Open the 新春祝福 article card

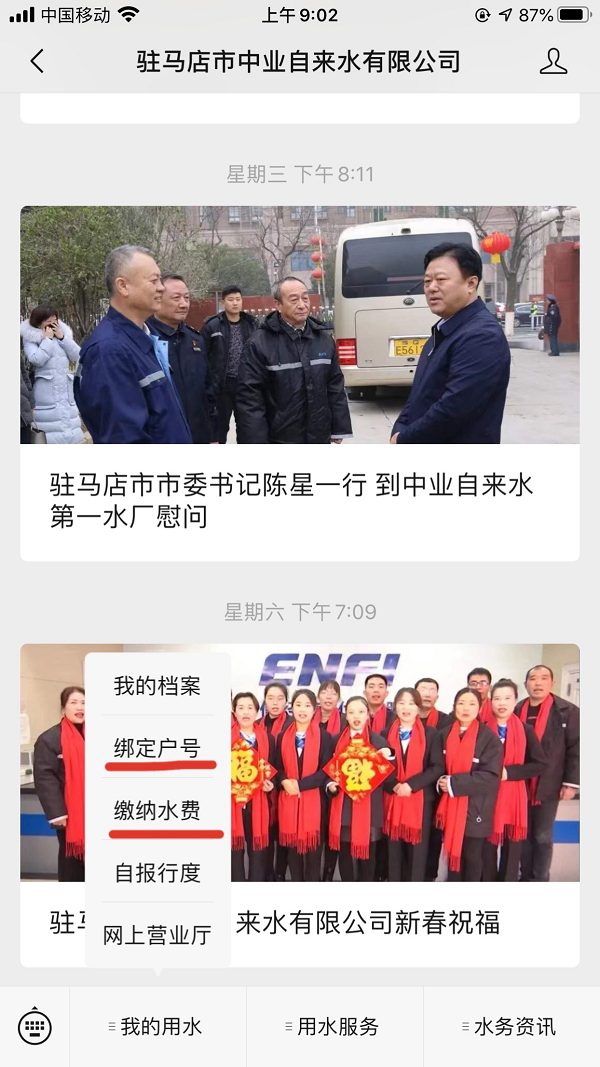(400, 920)
